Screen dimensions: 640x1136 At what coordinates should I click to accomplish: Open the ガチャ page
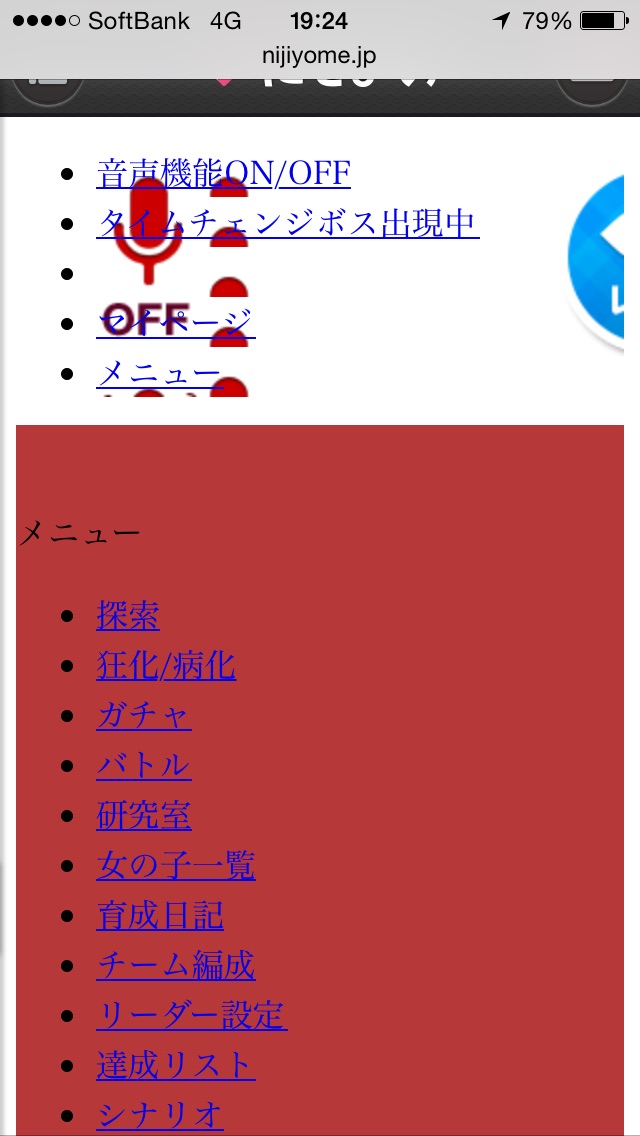coord(143,715)
